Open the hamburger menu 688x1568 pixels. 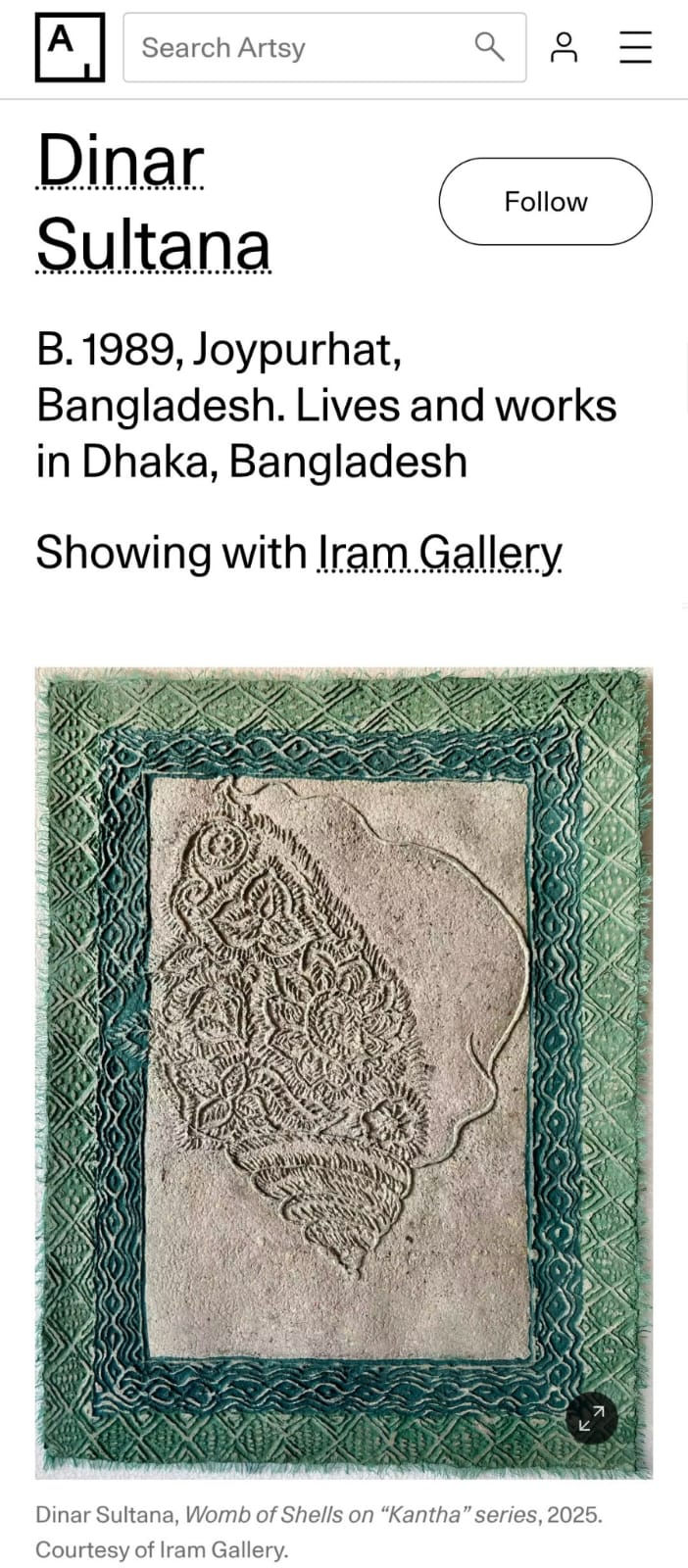pos(635,47)
